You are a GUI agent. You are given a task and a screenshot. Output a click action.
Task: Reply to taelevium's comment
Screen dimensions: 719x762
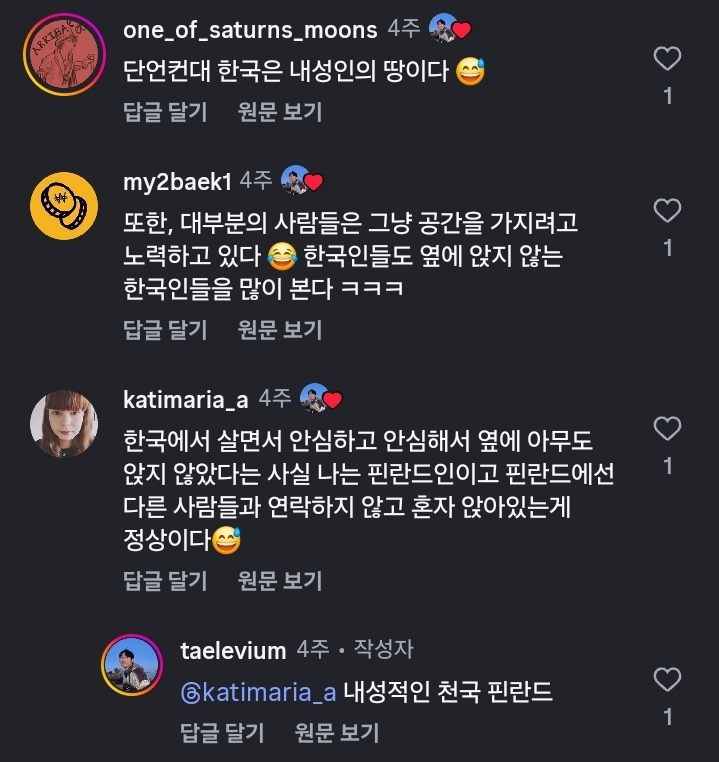221,732
